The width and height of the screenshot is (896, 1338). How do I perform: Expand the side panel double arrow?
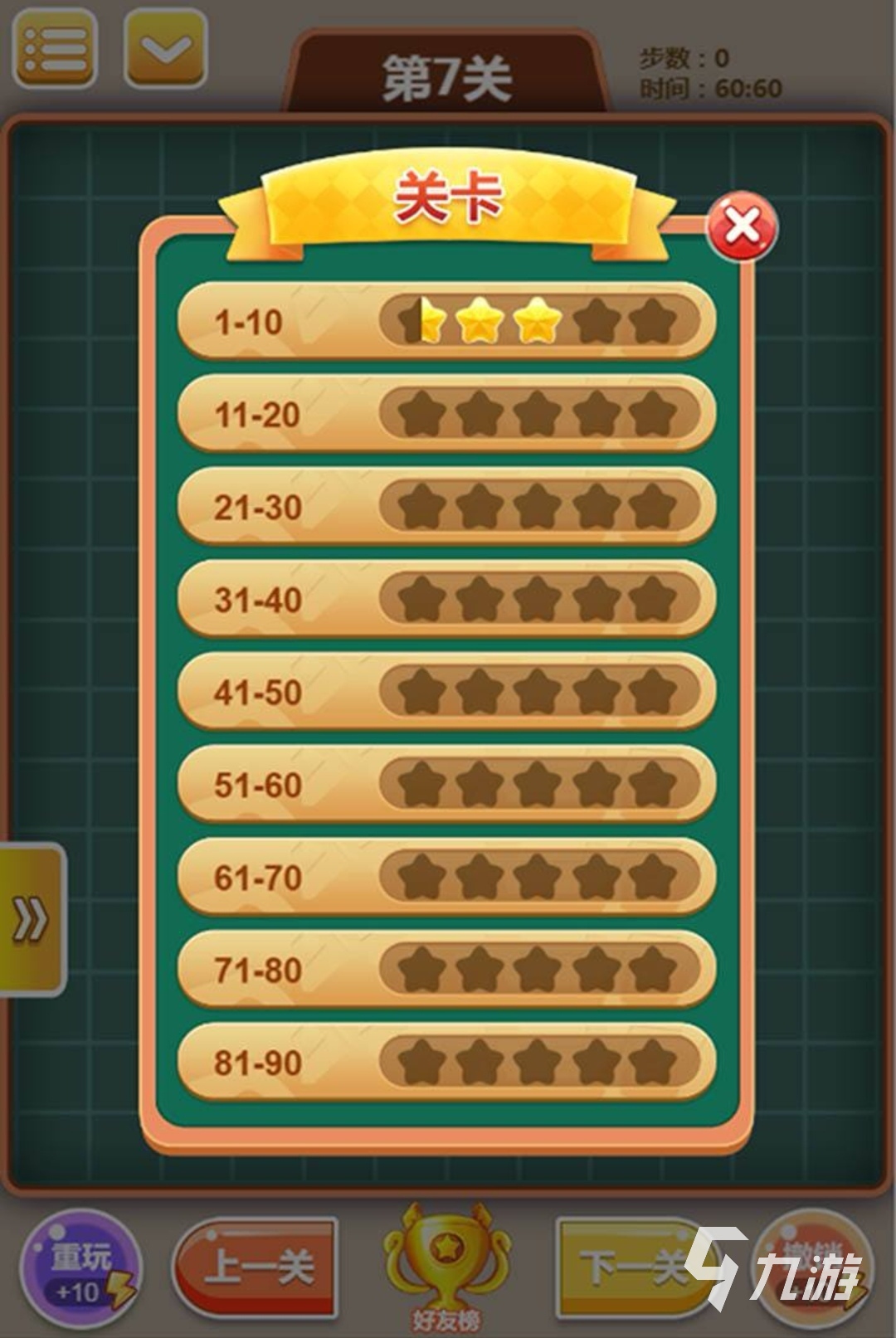(32, 919)
